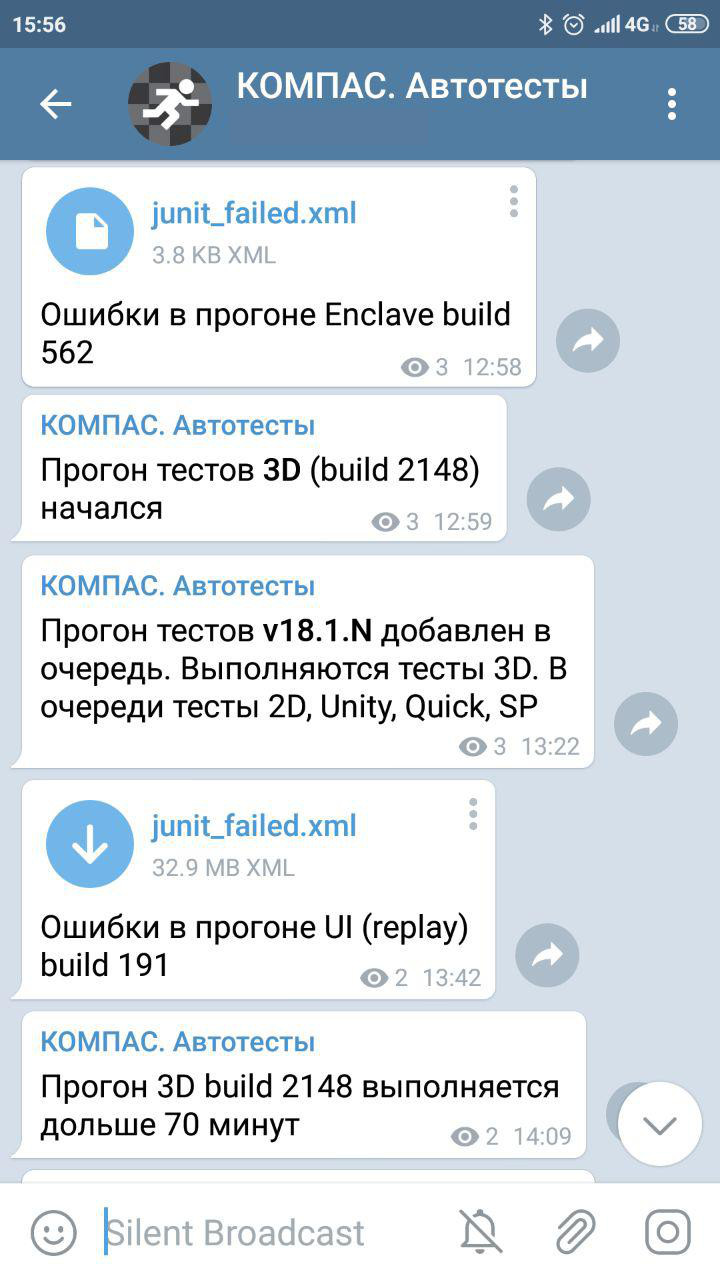Focus the Silent Broadcast message field
Image resolution: width=720 pixels, height=1280 pixels.
click(x=270, y=1233)
